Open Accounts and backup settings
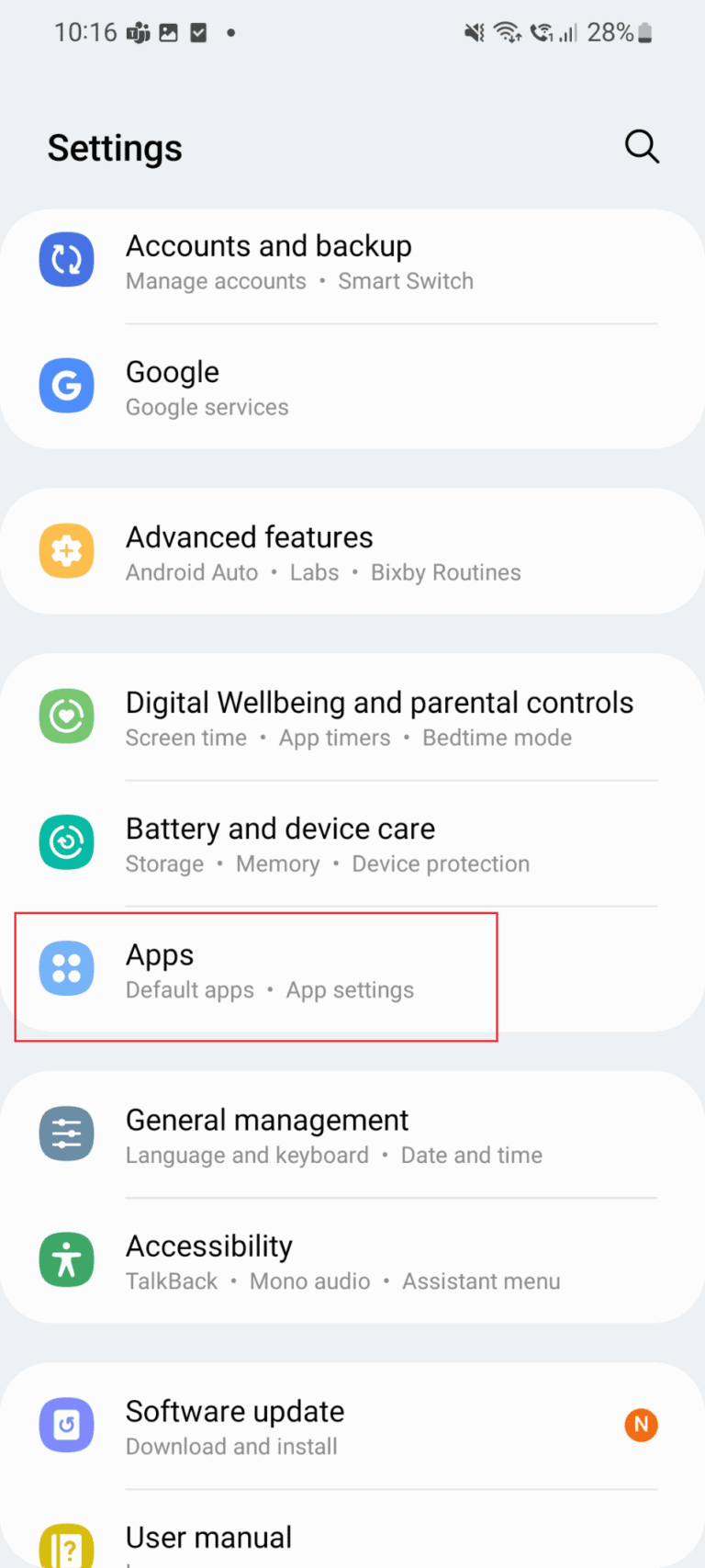The image size is (705, 1568). [x=349, y=262]
